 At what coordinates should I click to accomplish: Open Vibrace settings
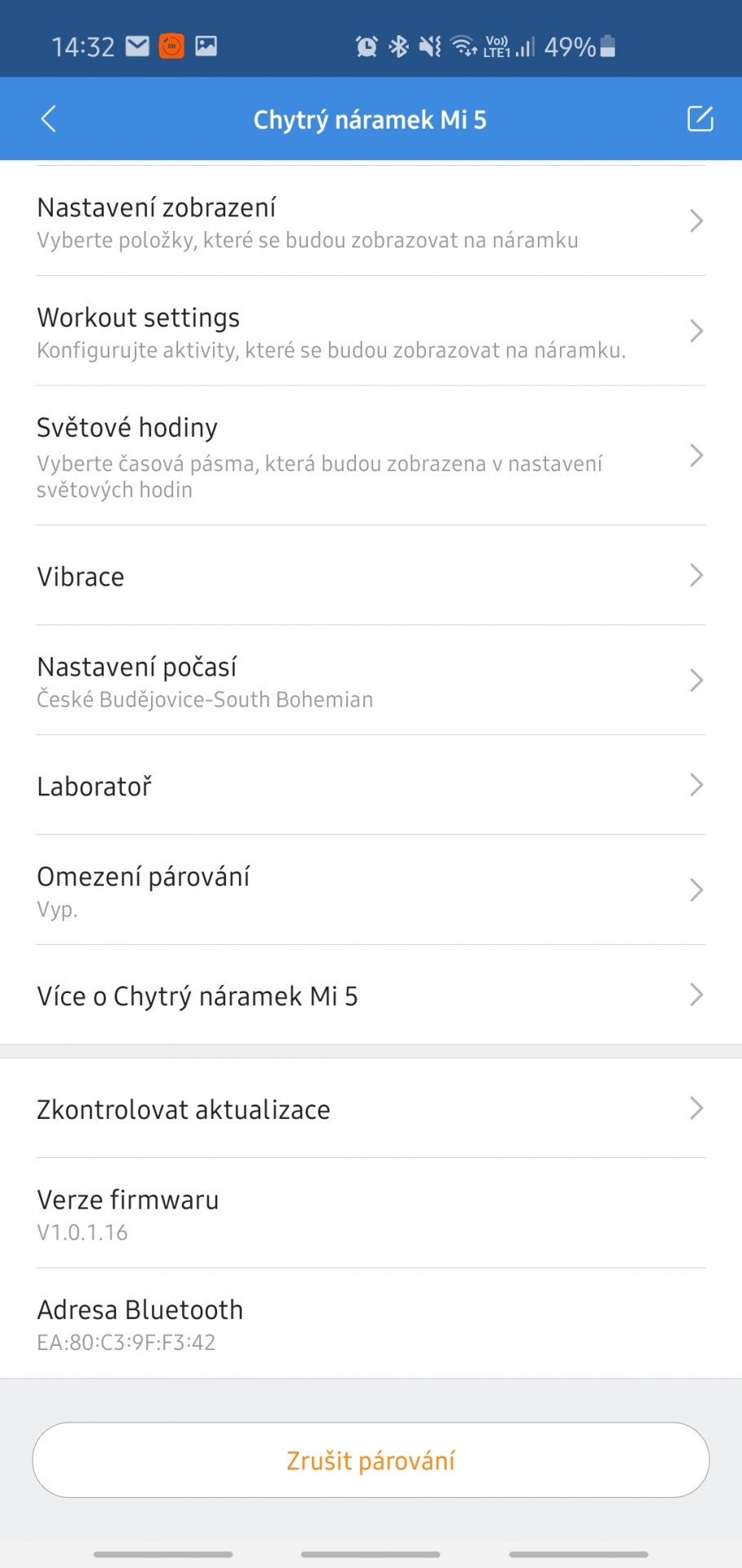tap(371, 576)
